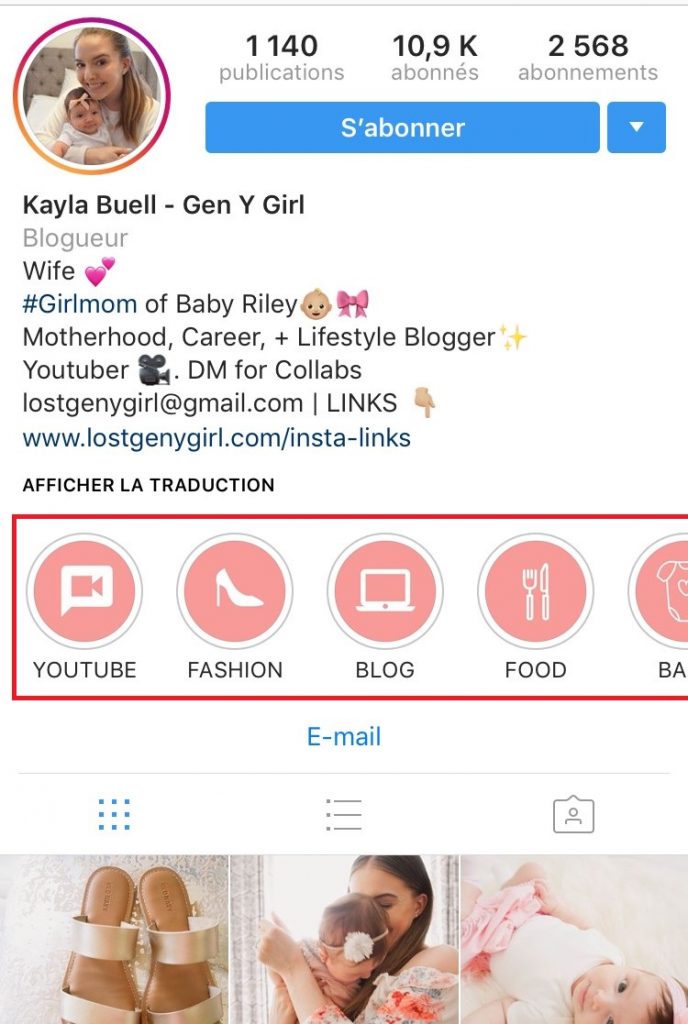
Task: Switch to the grid view tab
Action: [x=114, y=815]
